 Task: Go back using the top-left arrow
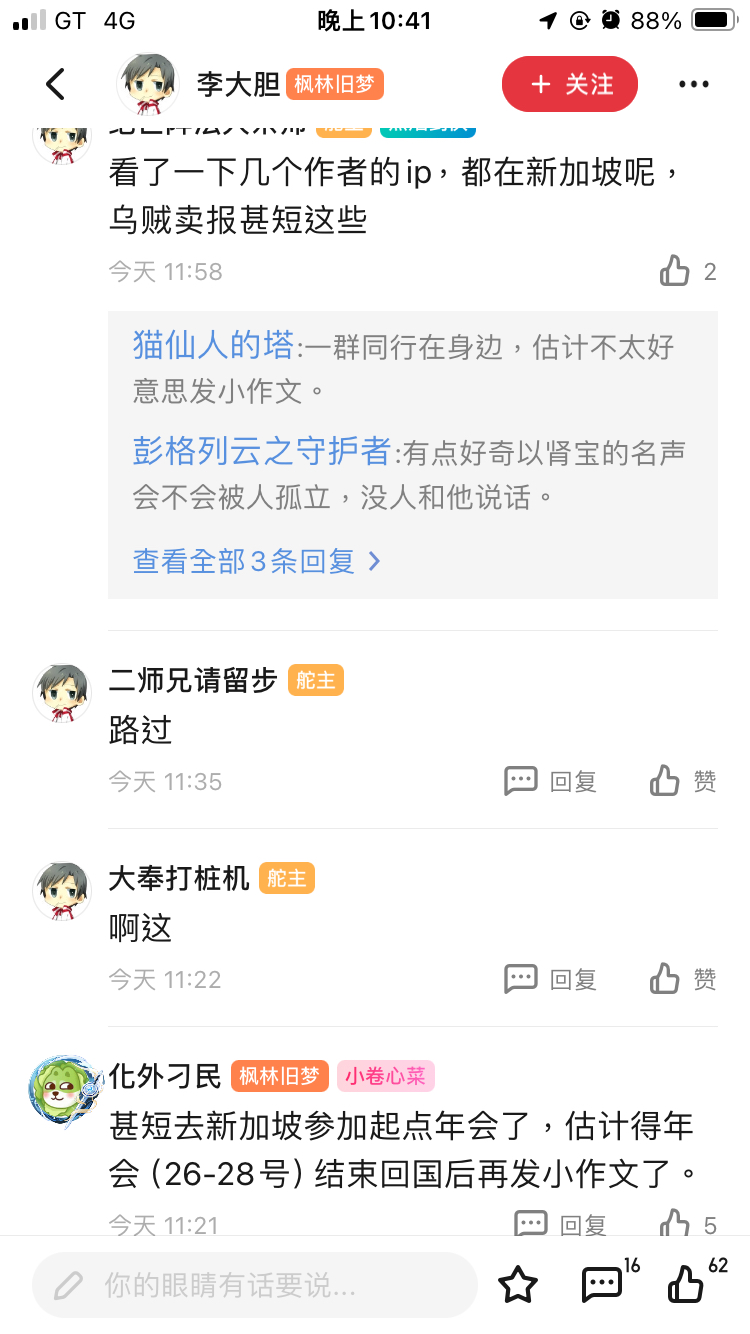point(55,84)
